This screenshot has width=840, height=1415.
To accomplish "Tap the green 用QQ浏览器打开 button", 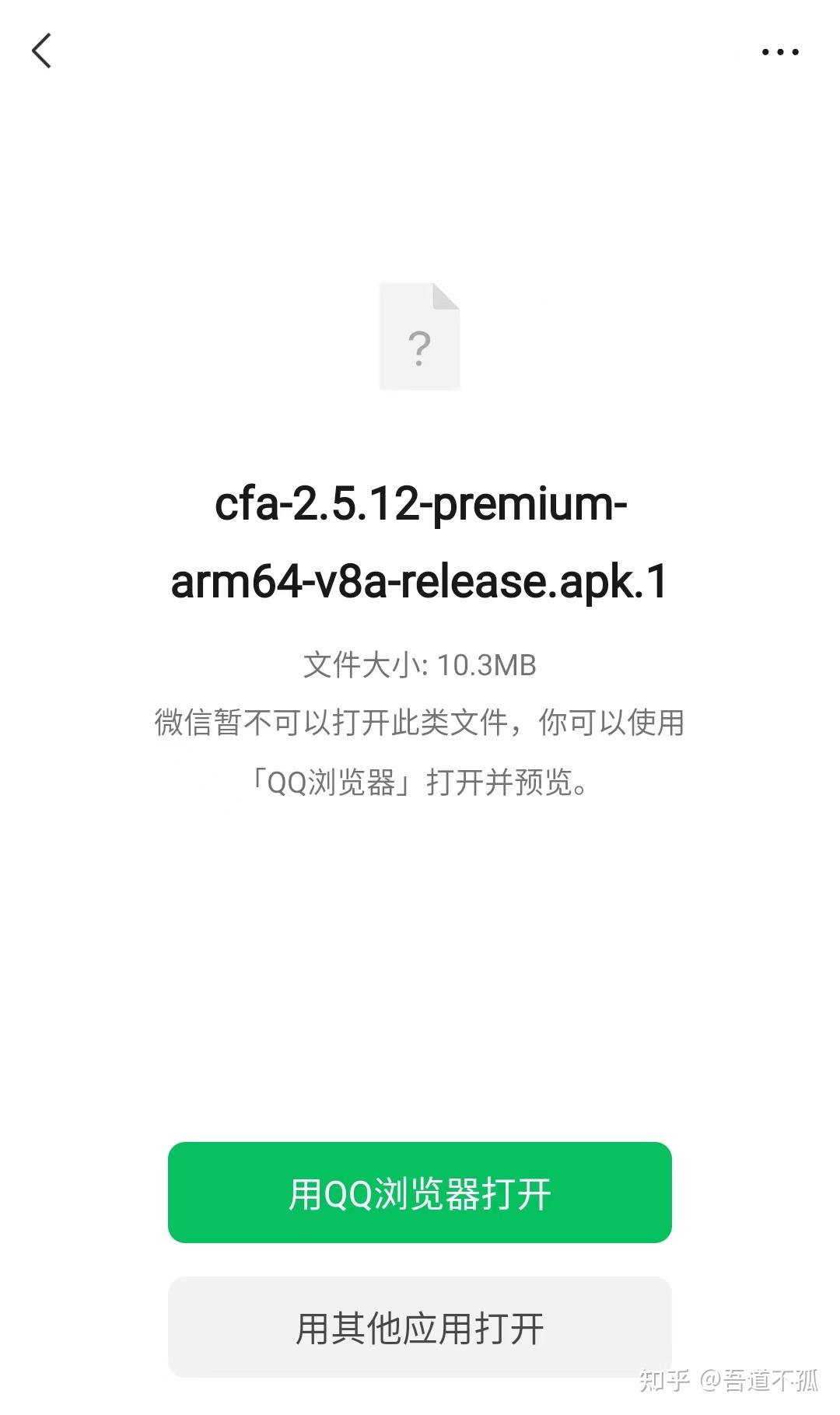I will (x=419, y=1192).
